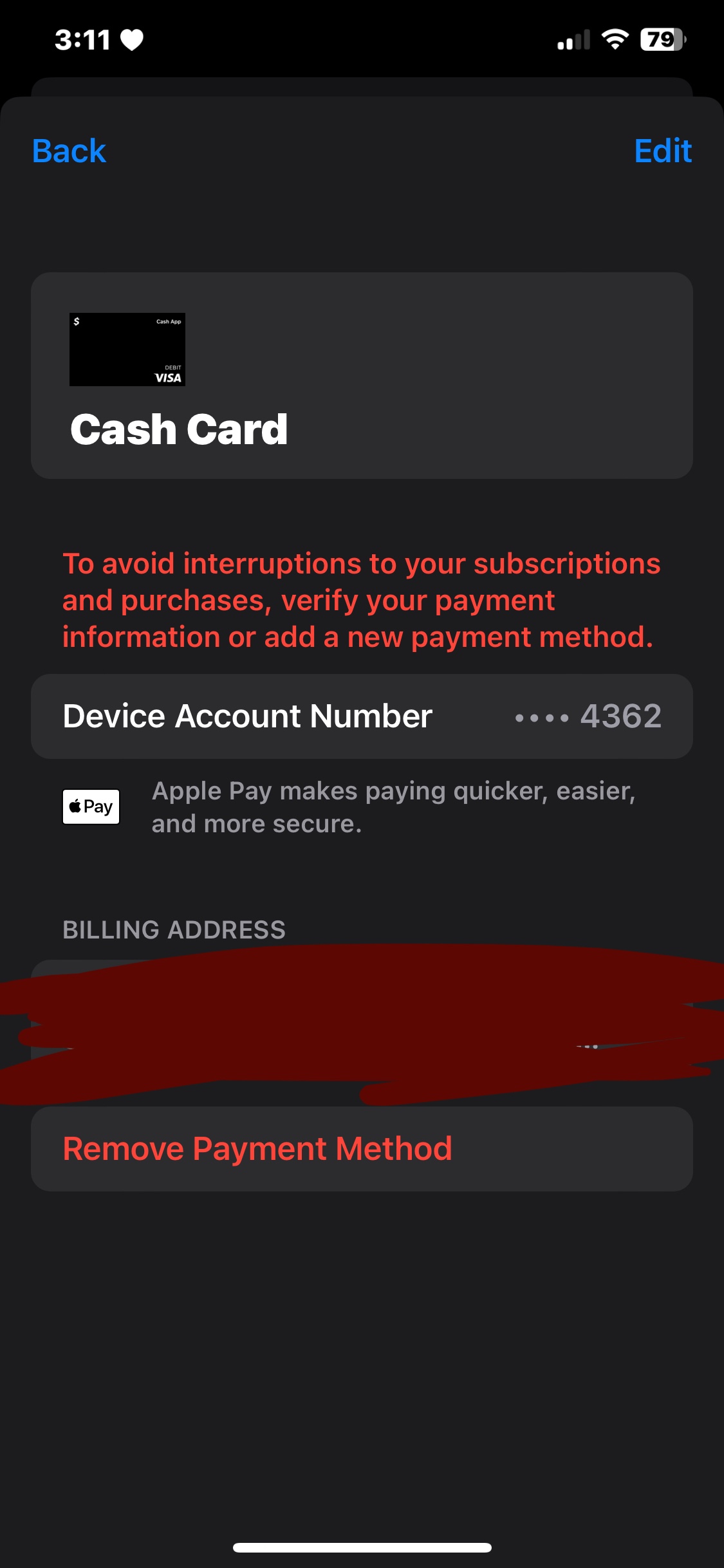Viewport: 724px width, 1568px height.
Task: Expand the Cash Card details panel
Action: point(362,377)
